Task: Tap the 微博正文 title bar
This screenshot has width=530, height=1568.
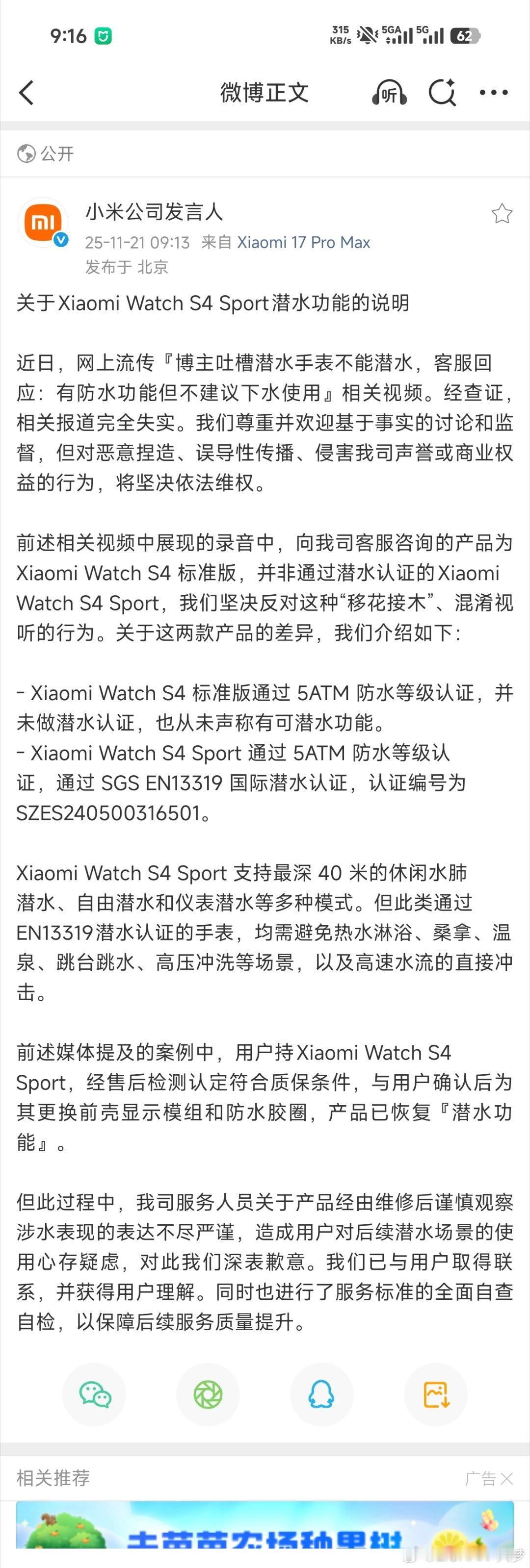Action: click(265, 93)
